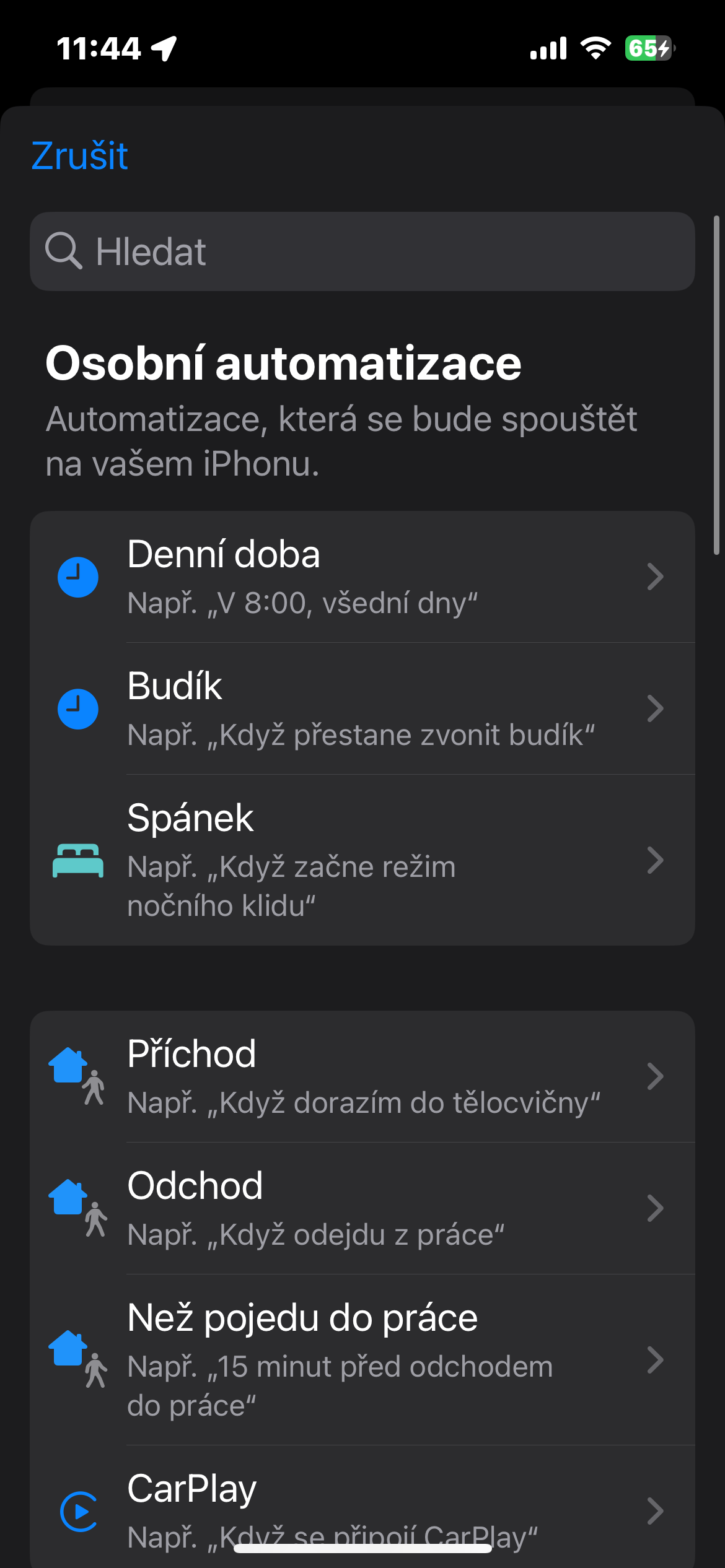The width and height of the screenshot is (725, 1568).
Task: Open the Příchod trigger
Action: 362,1077
